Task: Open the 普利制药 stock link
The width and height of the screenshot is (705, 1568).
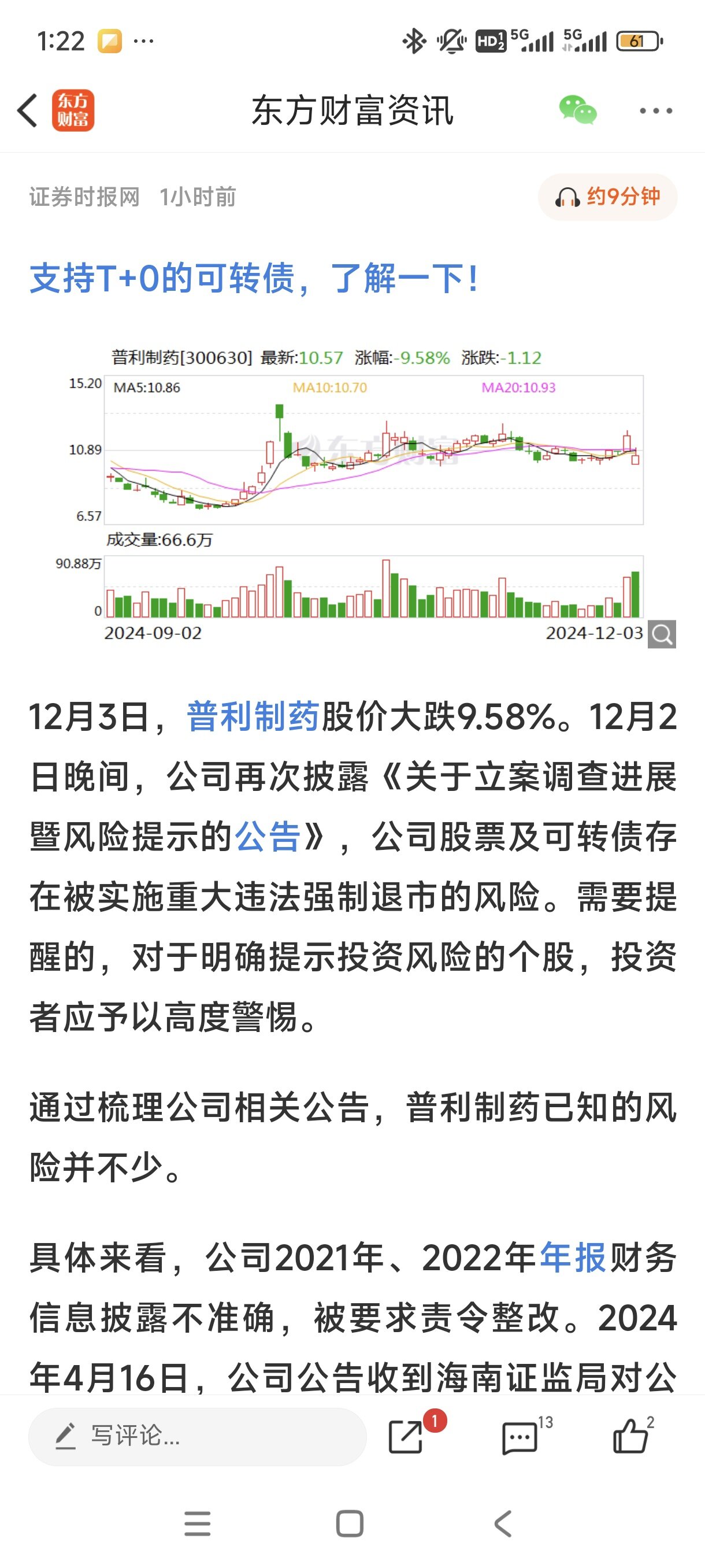Action: pyautogui.click(x=253, y=716)
